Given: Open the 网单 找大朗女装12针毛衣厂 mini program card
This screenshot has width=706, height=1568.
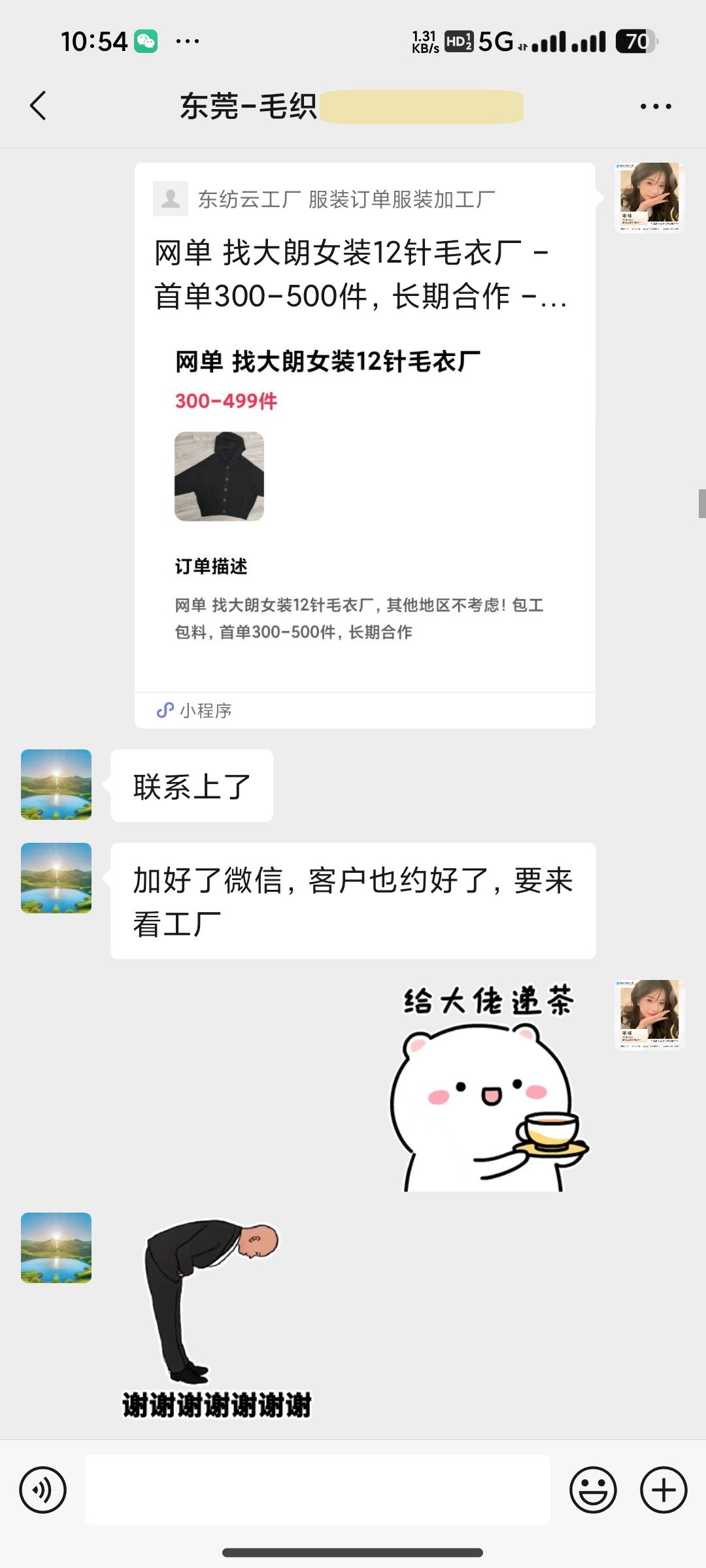Looking at the screenshot, I should click(x=365, y=444).
